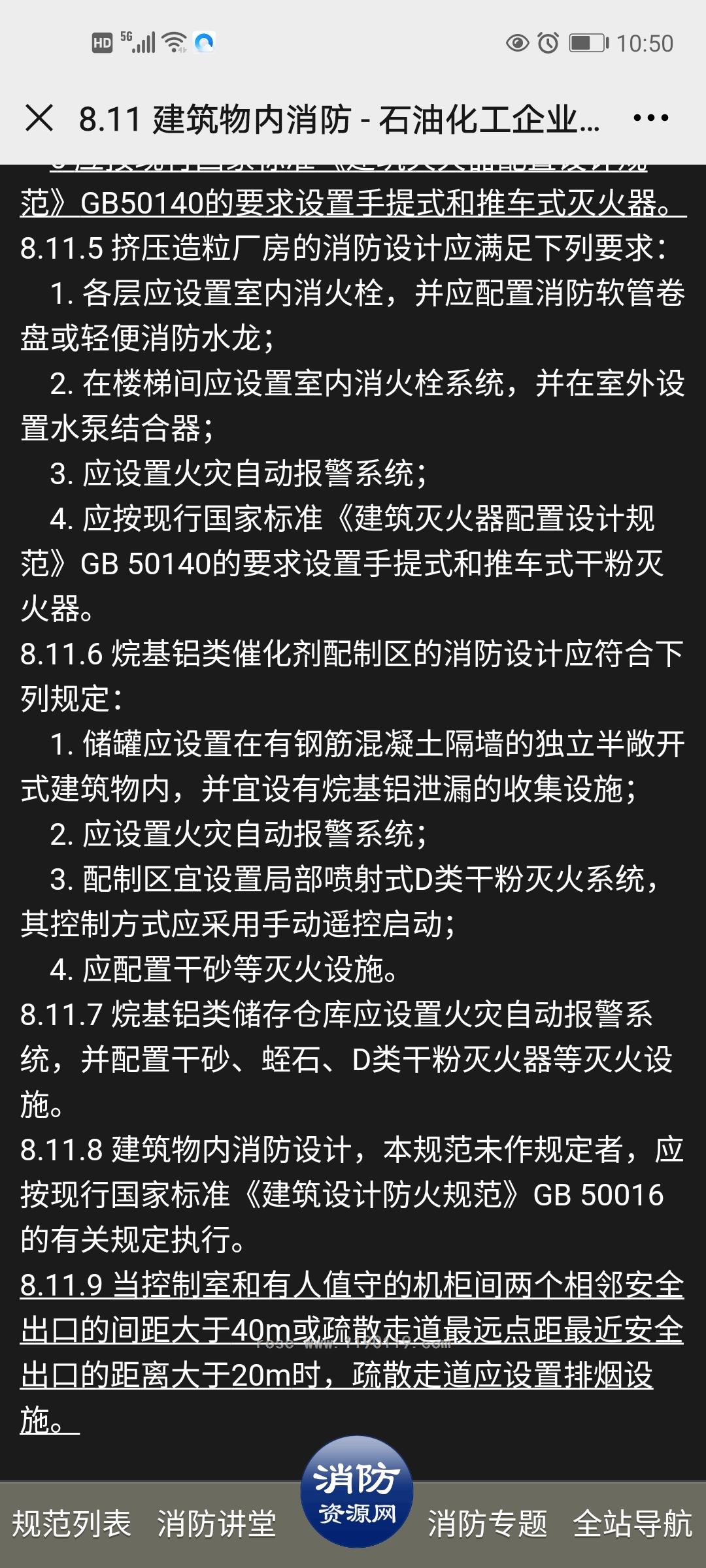The width and height of the screenshot is (706, 1568).
Task: Go to 消防专题 section
Action: coord(487,1524)
